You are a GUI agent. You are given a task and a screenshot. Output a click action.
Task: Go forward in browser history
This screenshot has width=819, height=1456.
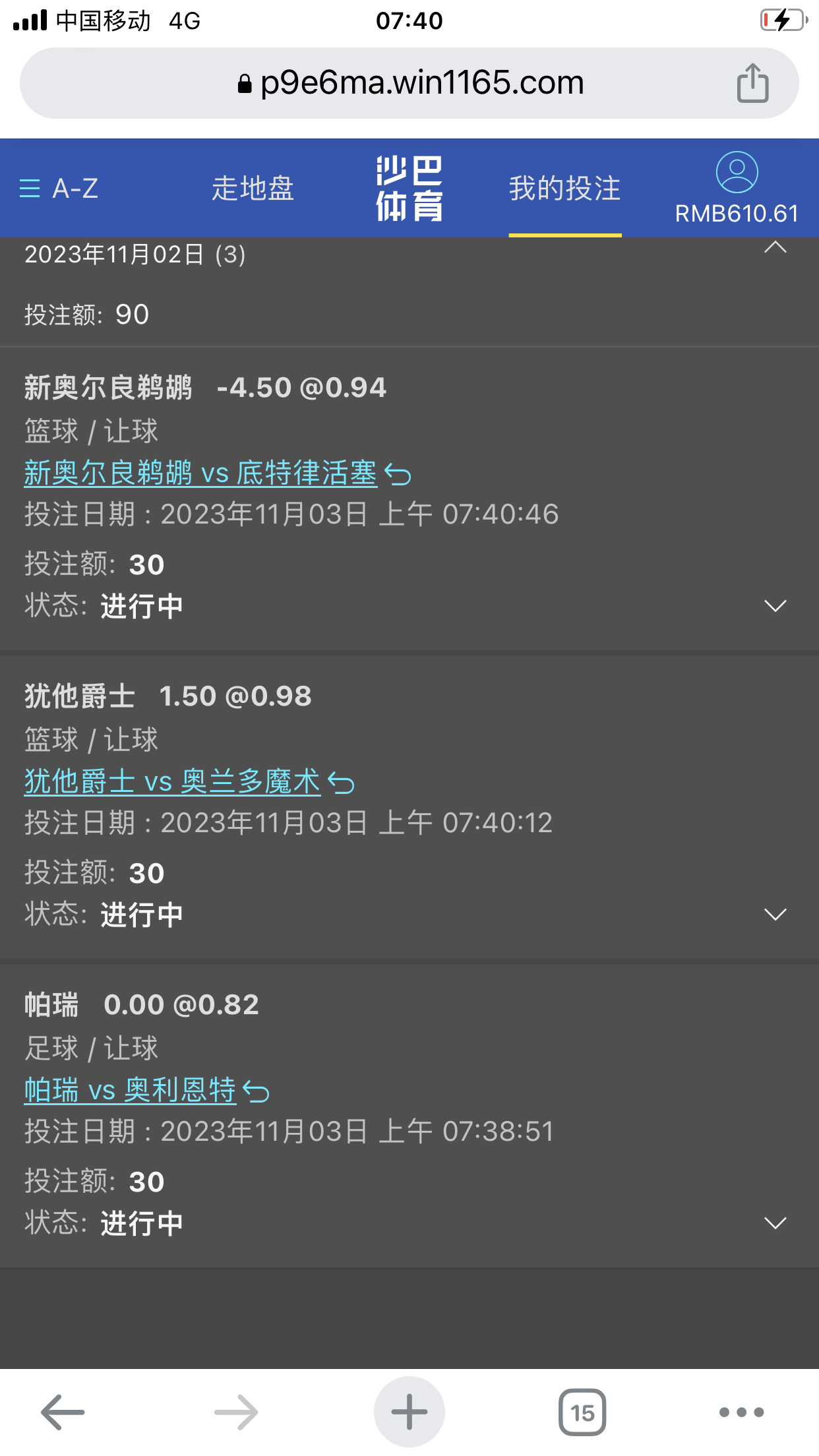click(236, 1412)
